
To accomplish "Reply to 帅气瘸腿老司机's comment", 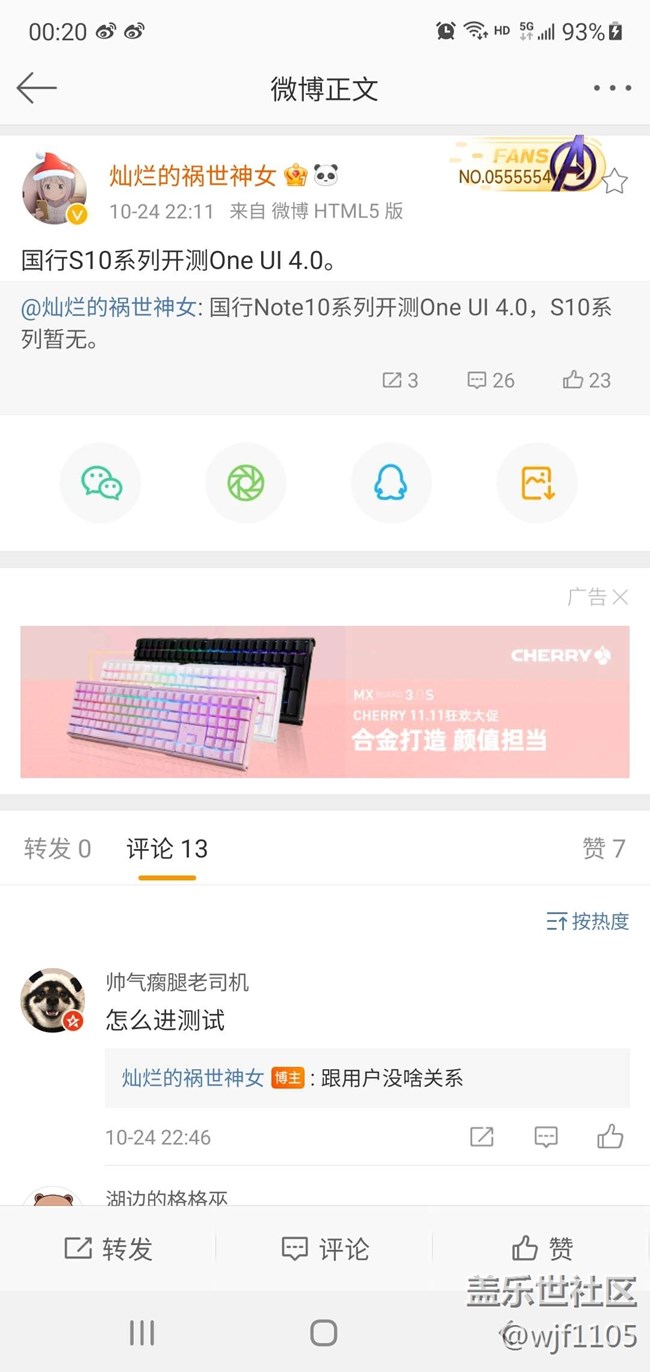I will point(546,1137).
